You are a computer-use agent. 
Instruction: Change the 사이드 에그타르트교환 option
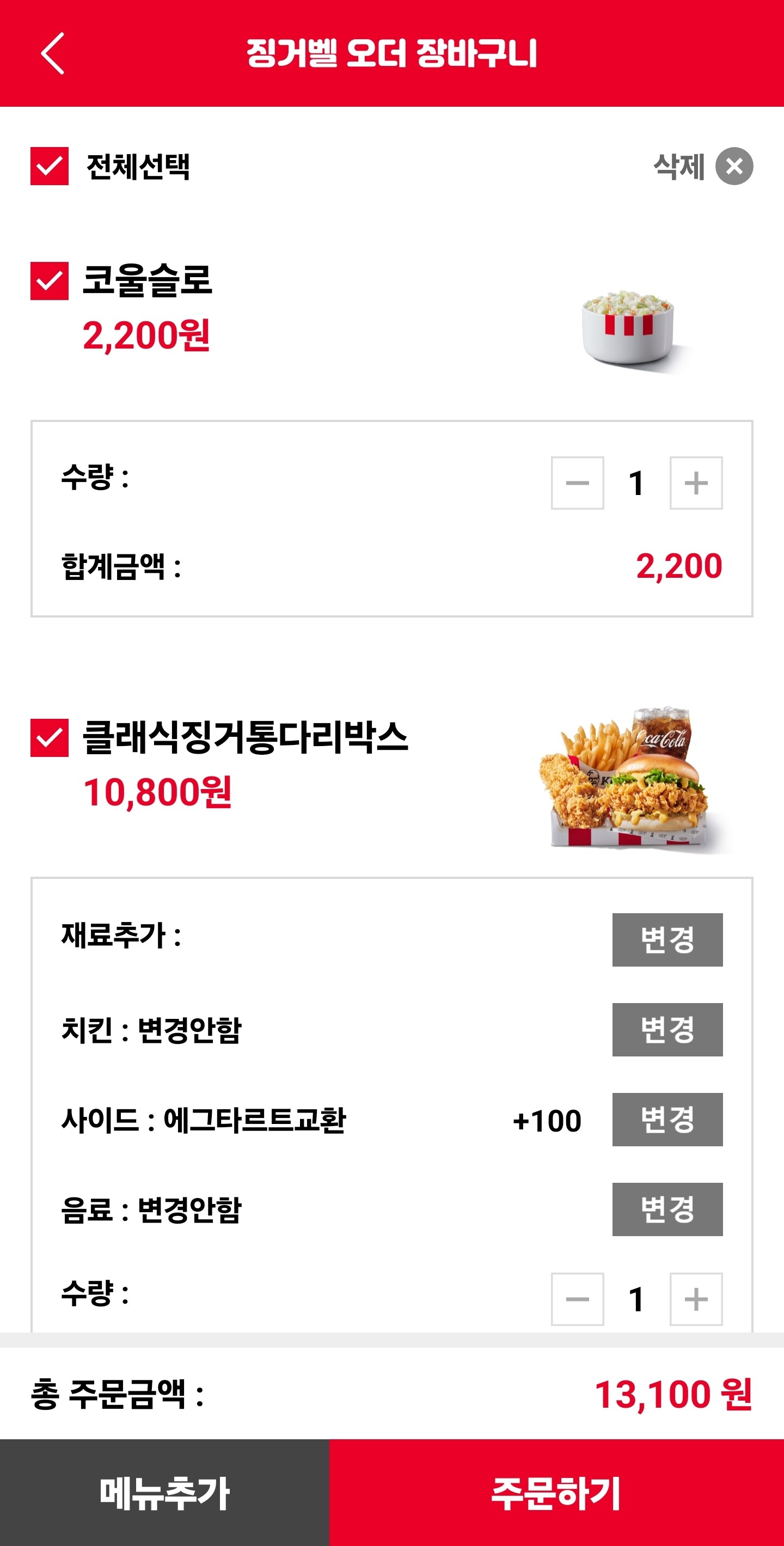tap(667, 1119)
